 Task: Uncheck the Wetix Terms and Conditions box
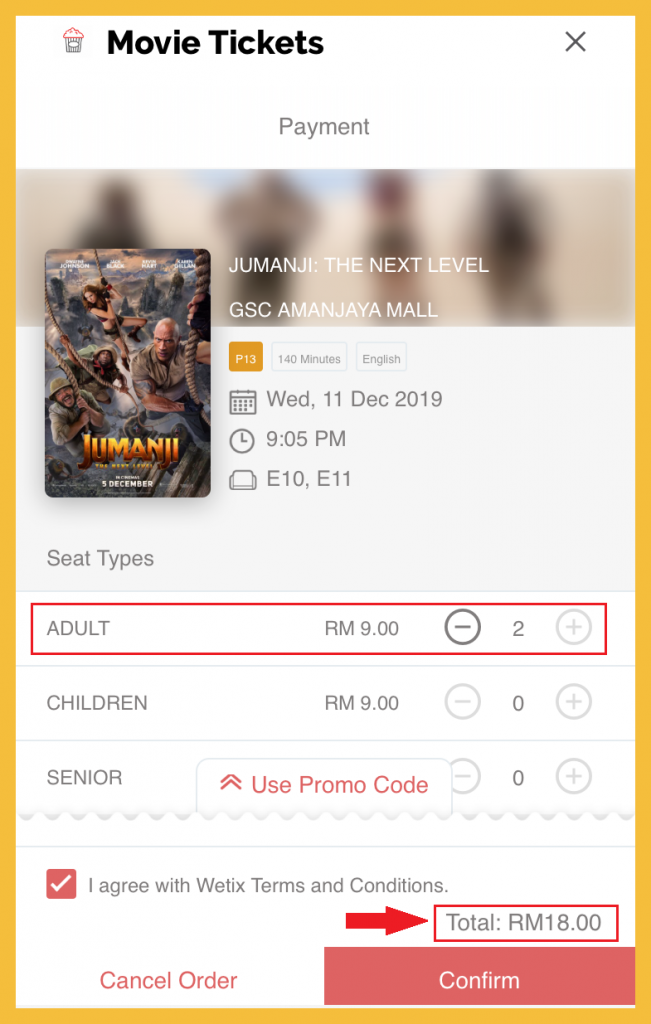point(61,884)
